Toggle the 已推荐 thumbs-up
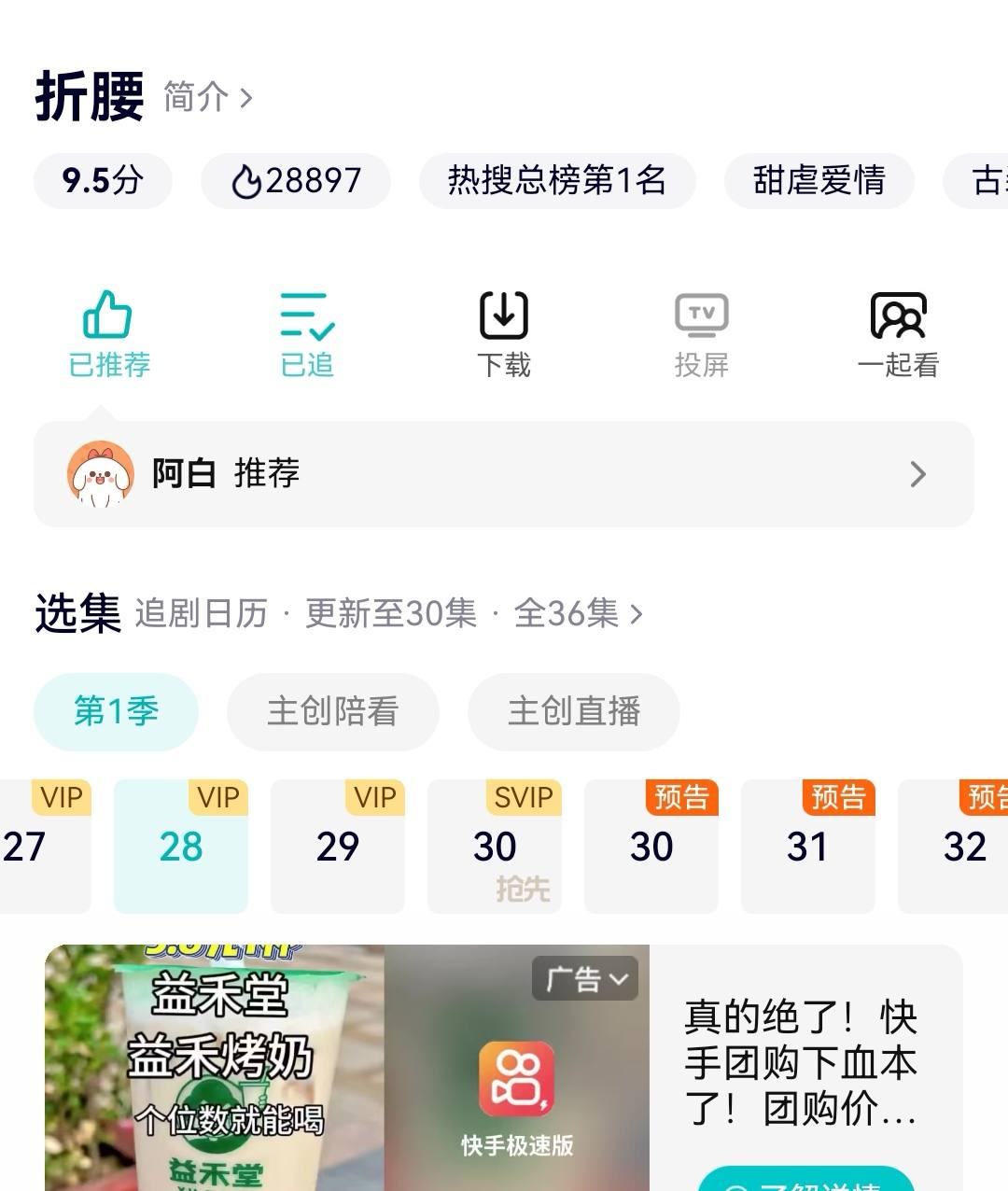This screenshot has width=1008, height=1191. coord(108,334)
